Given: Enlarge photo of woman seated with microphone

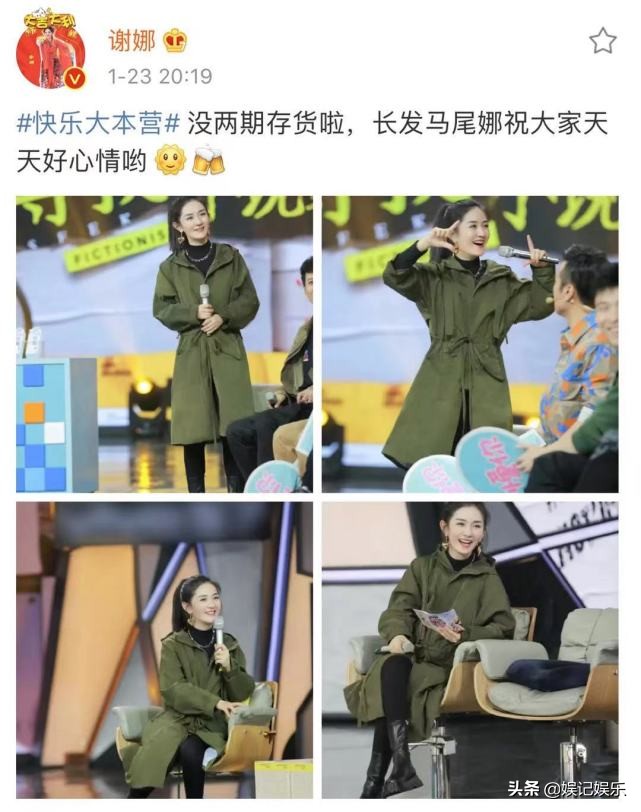Looking at the screenshot, I should (164, 650).
